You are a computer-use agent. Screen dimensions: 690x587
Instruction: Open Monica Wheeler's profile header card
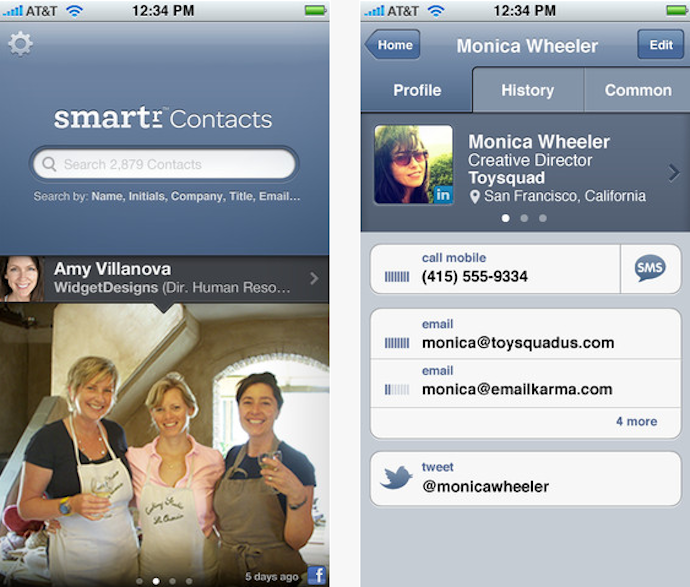tap(525, 168)
